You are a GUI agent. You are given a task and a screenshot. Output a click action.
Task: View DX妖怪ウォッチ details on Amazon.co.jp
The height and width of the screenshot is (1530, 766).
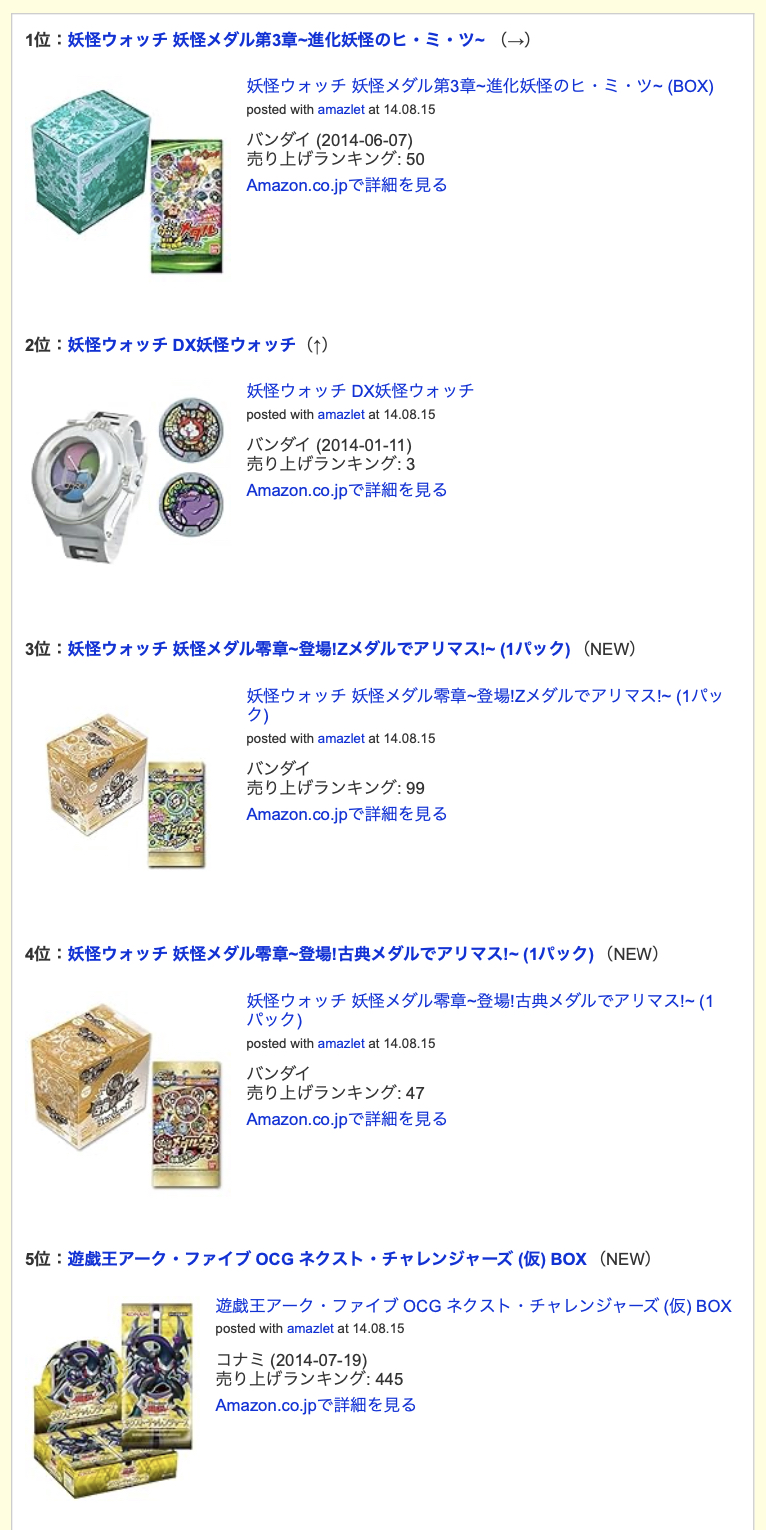(347, 490)
